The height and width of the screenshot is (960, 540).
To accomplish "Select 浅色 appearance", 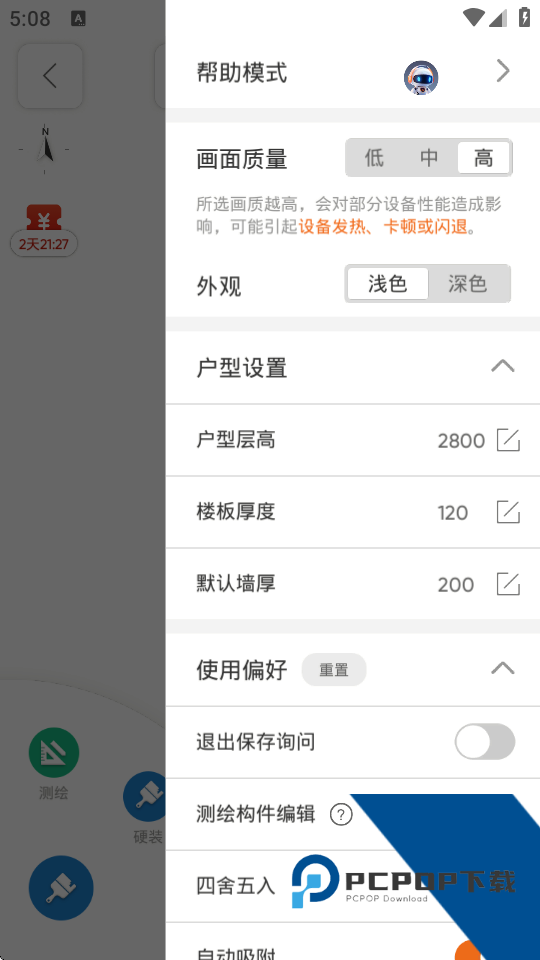I will (388, 283).
